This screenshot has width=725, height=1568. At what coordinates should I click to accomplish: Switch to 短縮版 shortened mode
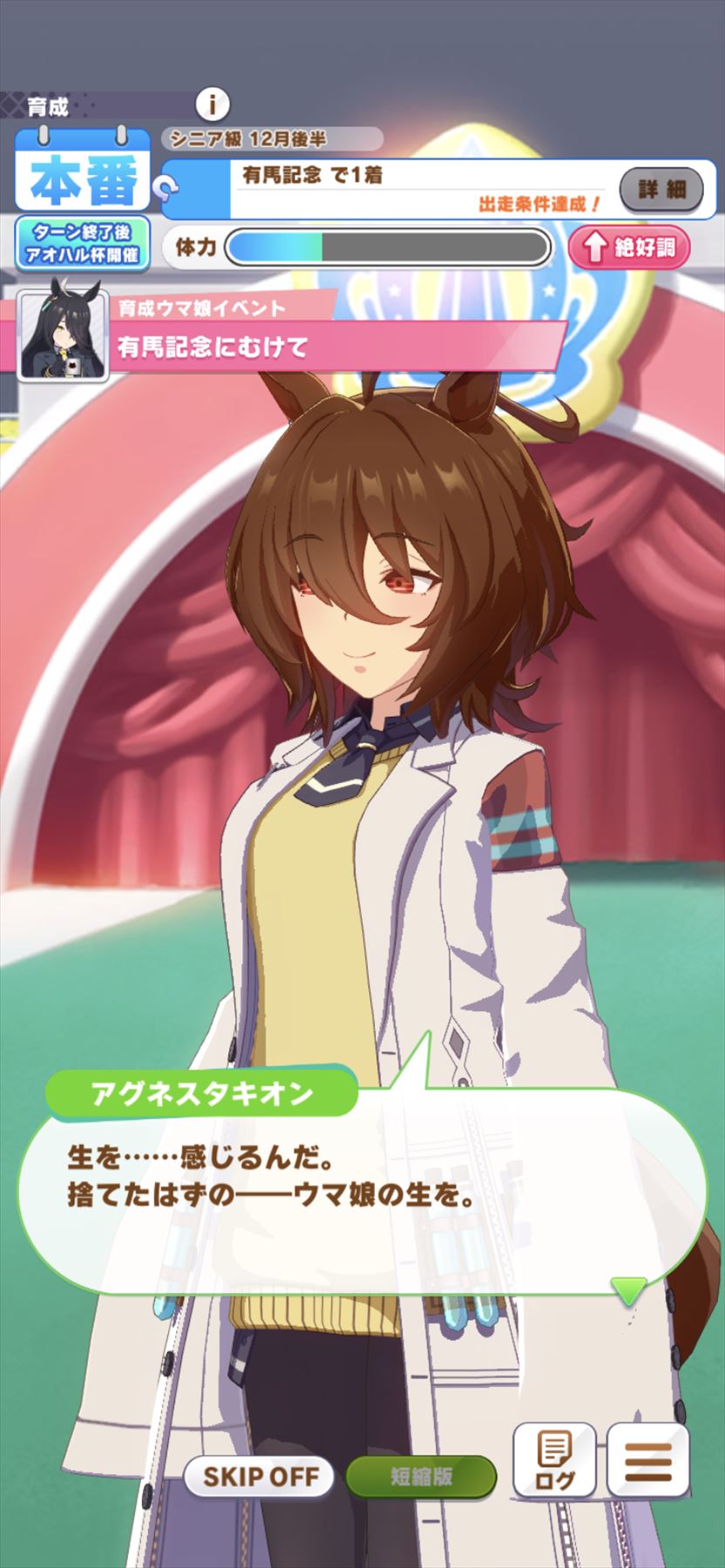(421, 1477)
